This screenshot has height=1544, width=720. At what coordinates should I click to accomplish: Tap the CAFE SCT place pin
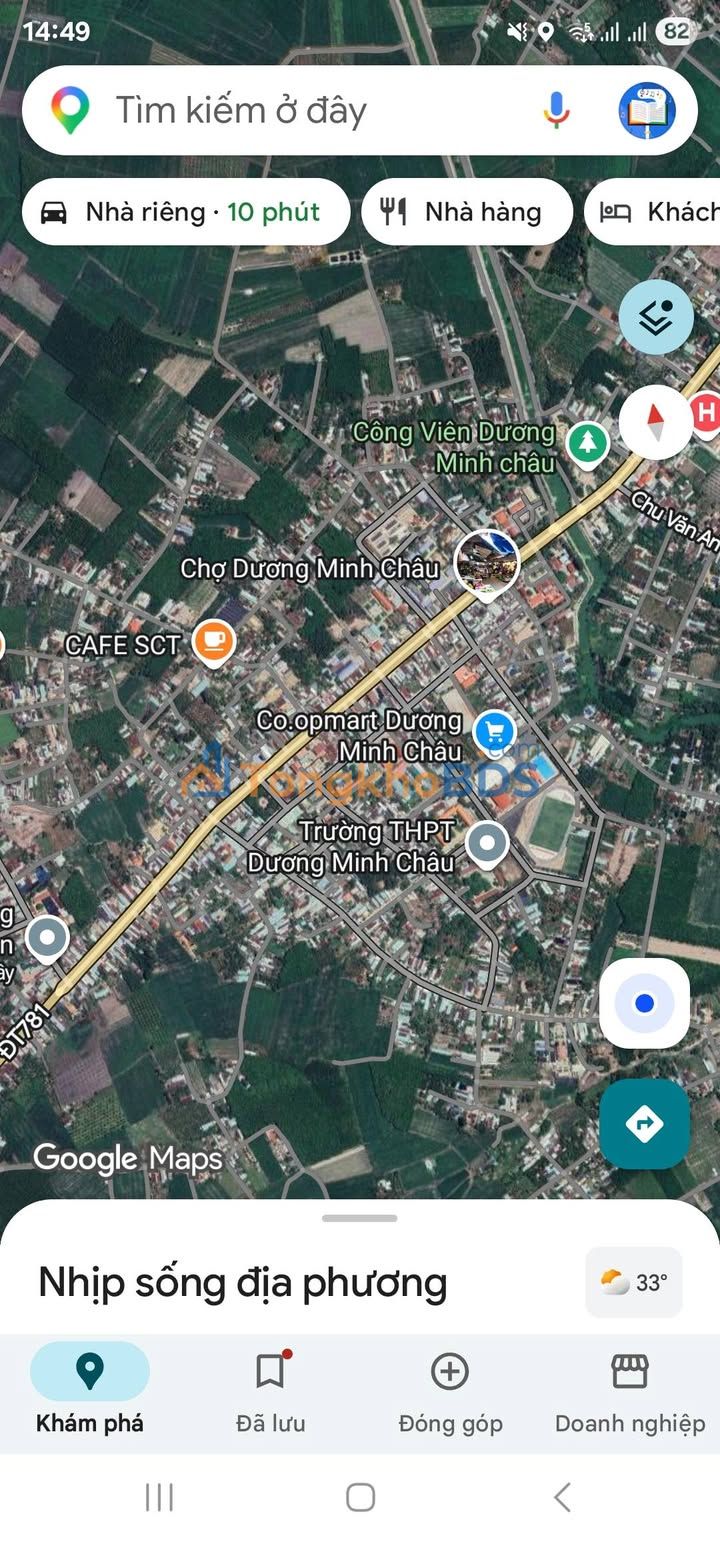pos(214,641)
